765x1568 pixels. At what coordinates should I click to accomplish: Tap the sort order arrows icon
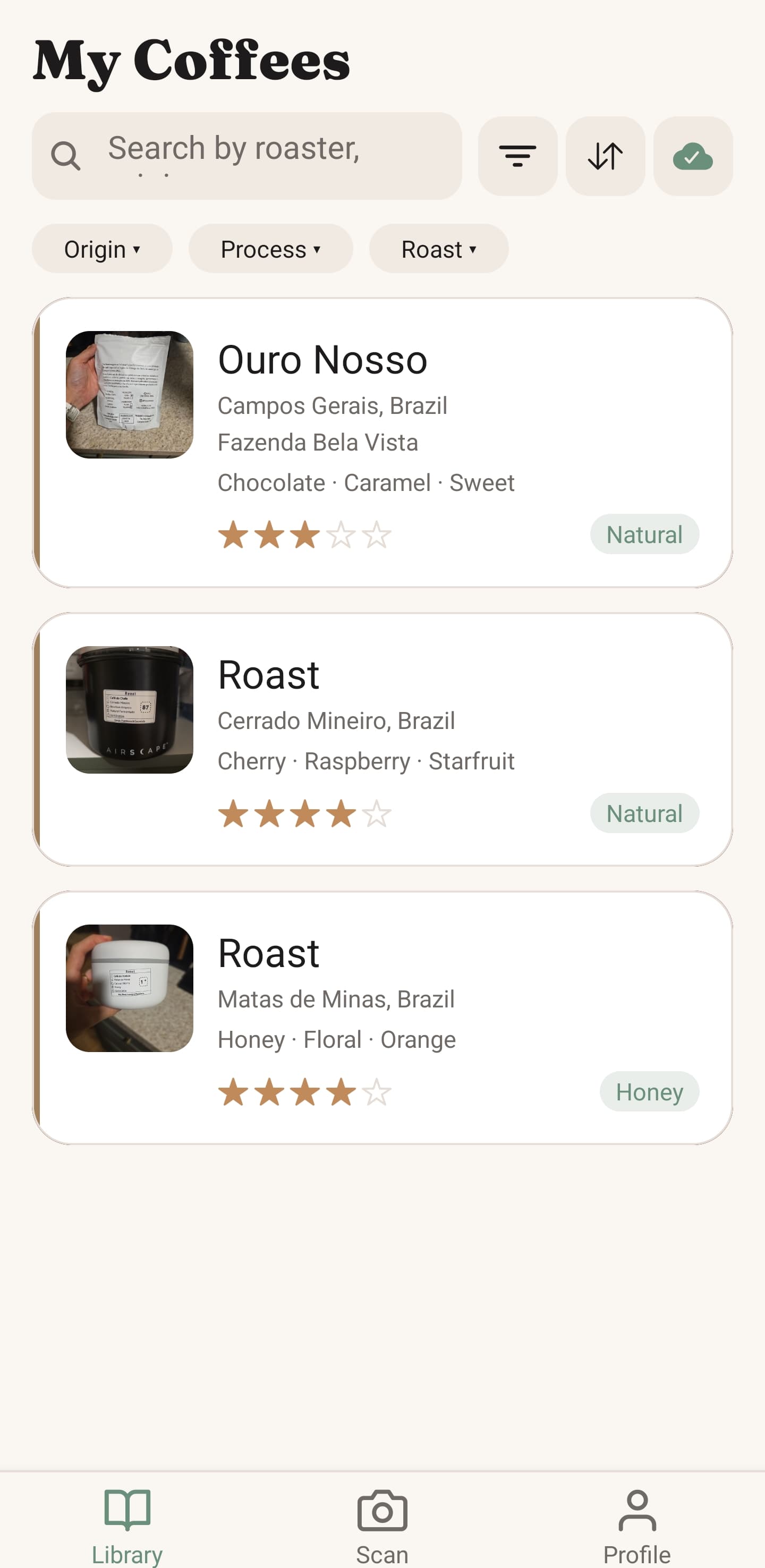(x=606, y=156)
